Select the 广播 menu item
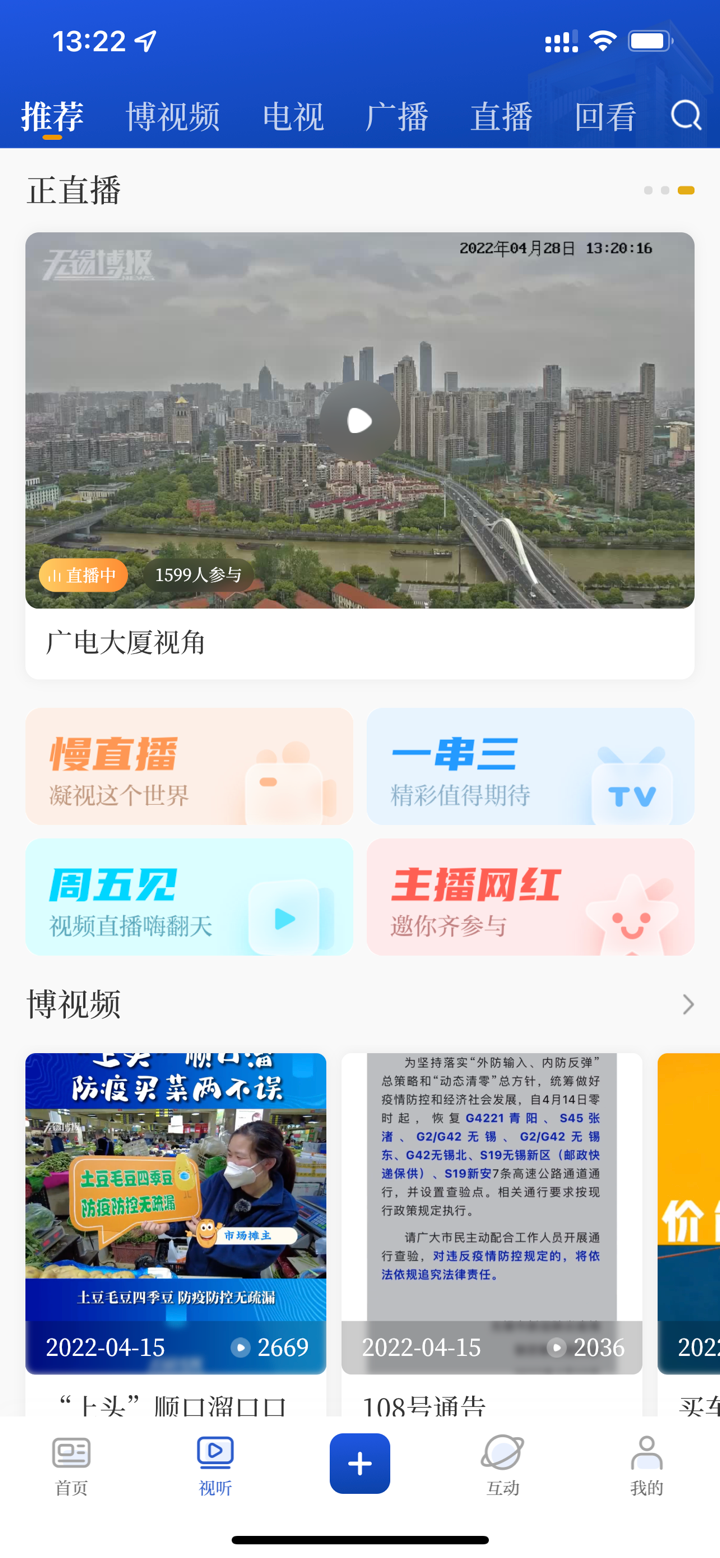 click(398, 117)
